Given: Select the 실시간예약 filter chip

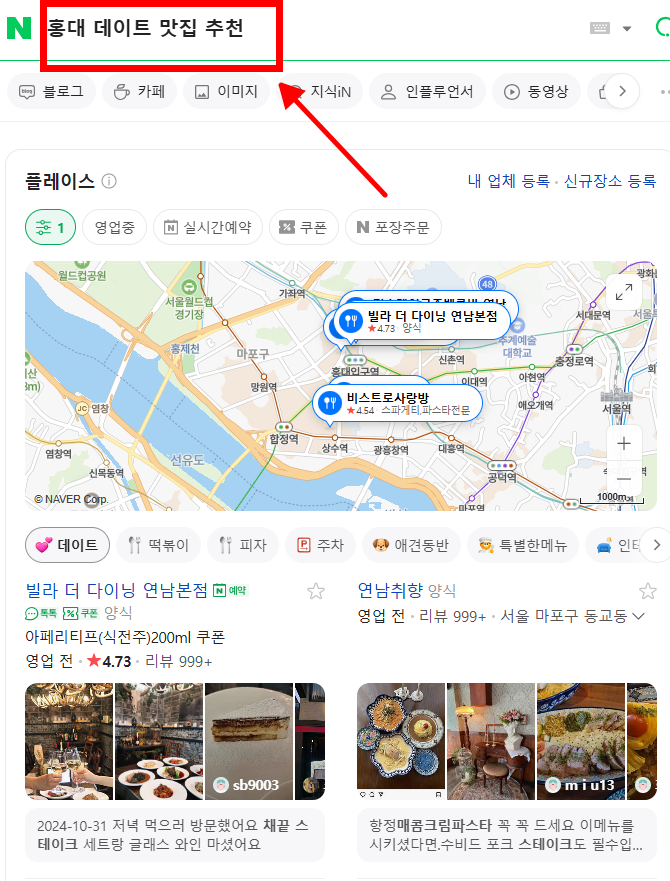Looking at the screenshot, I should tap(207, 227).
